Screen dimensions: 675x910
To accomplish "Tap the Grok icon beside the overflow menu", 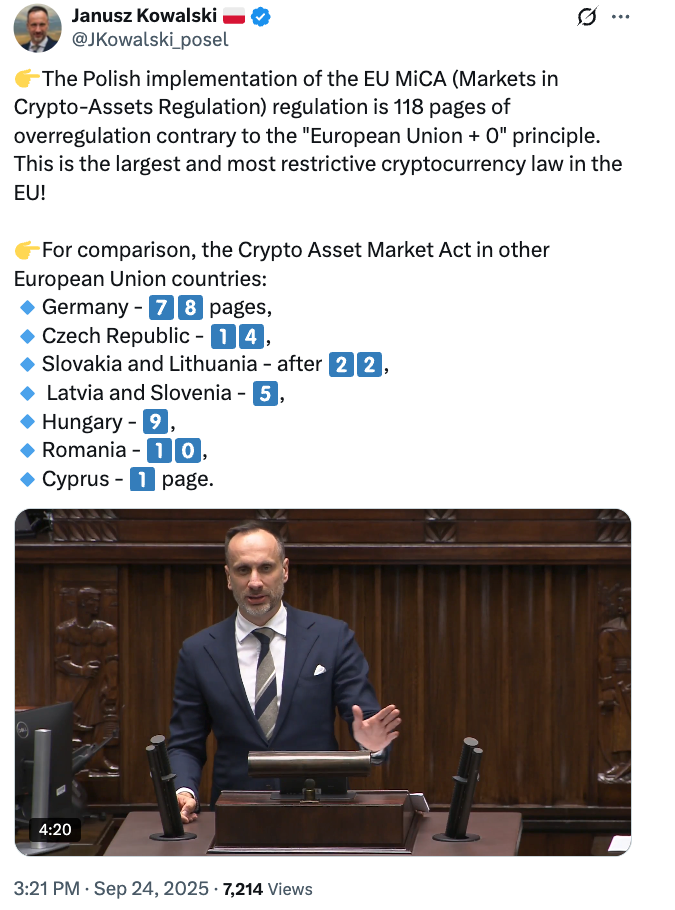I will [x=587, y=17].
